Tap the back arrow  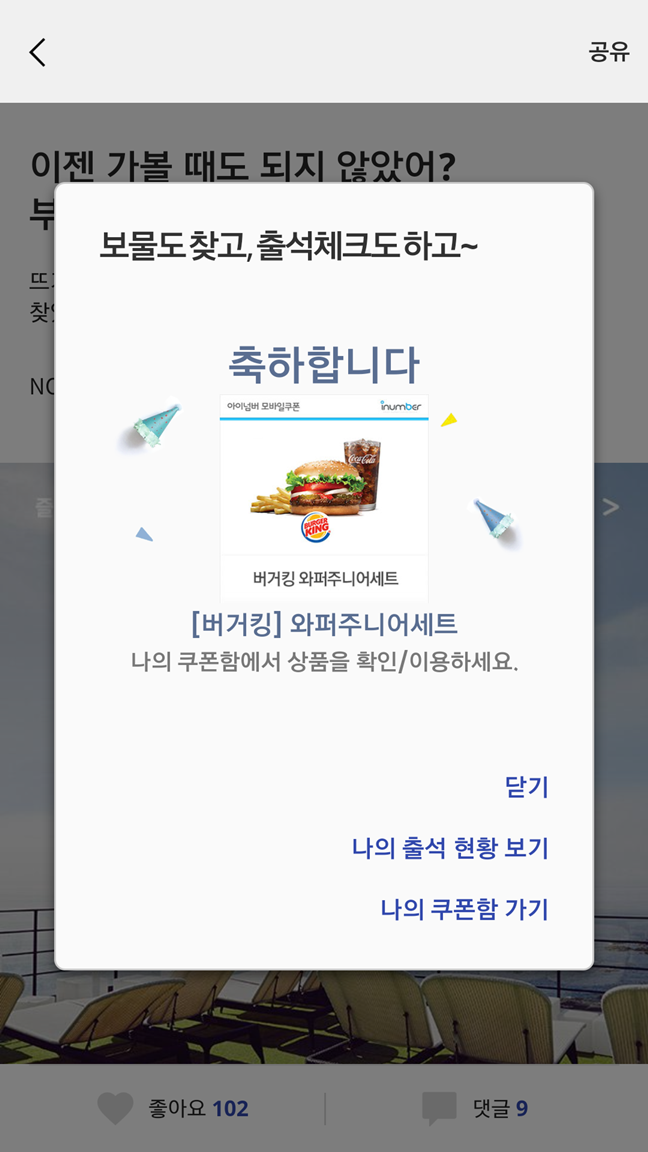click(x=38, y=52)
